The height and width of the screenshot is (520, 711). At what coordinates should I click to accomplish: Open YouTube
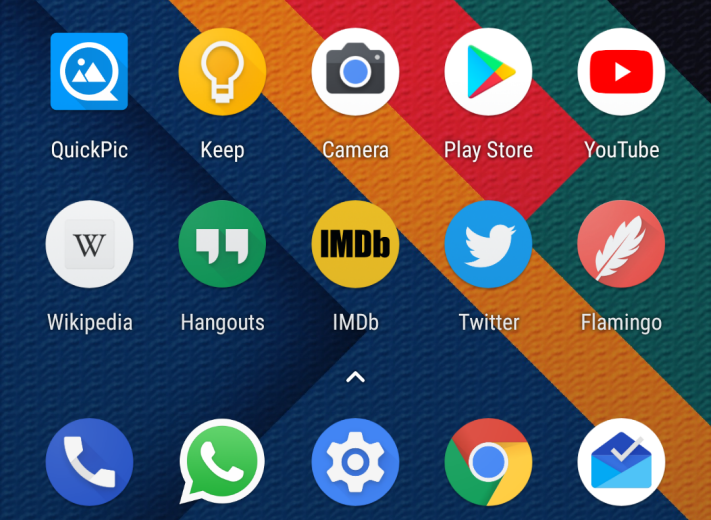(x=621, y=72)
